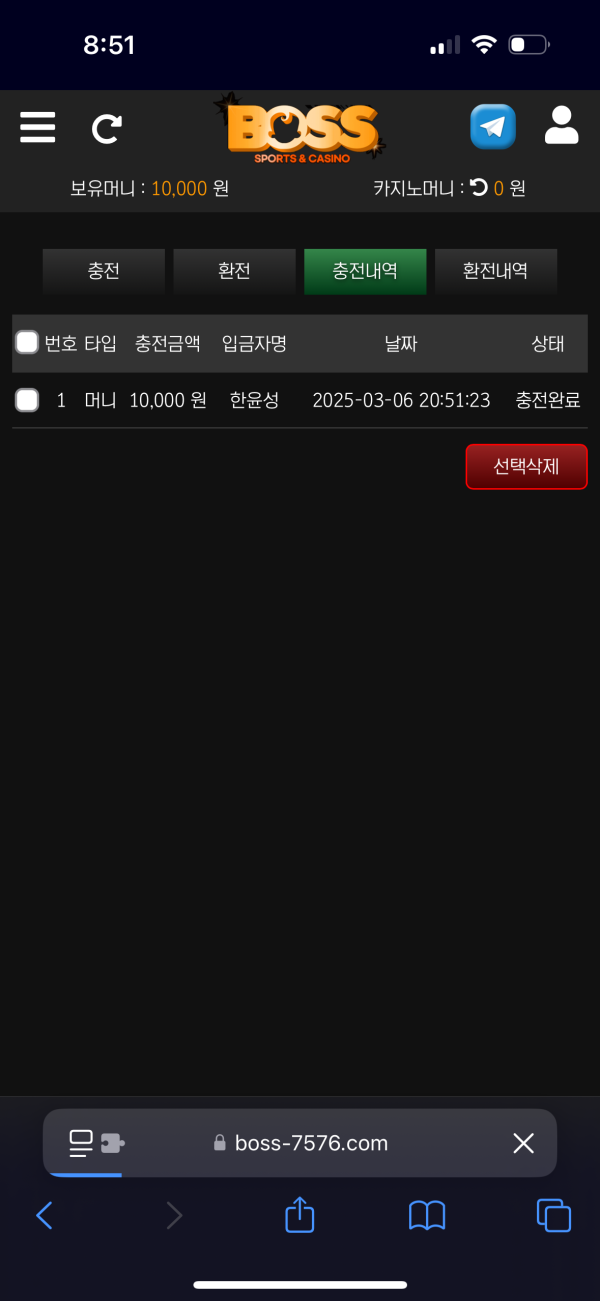Open the Telegram contact icon
This screenshot has width=600, height=1301.
coord(493,127)
